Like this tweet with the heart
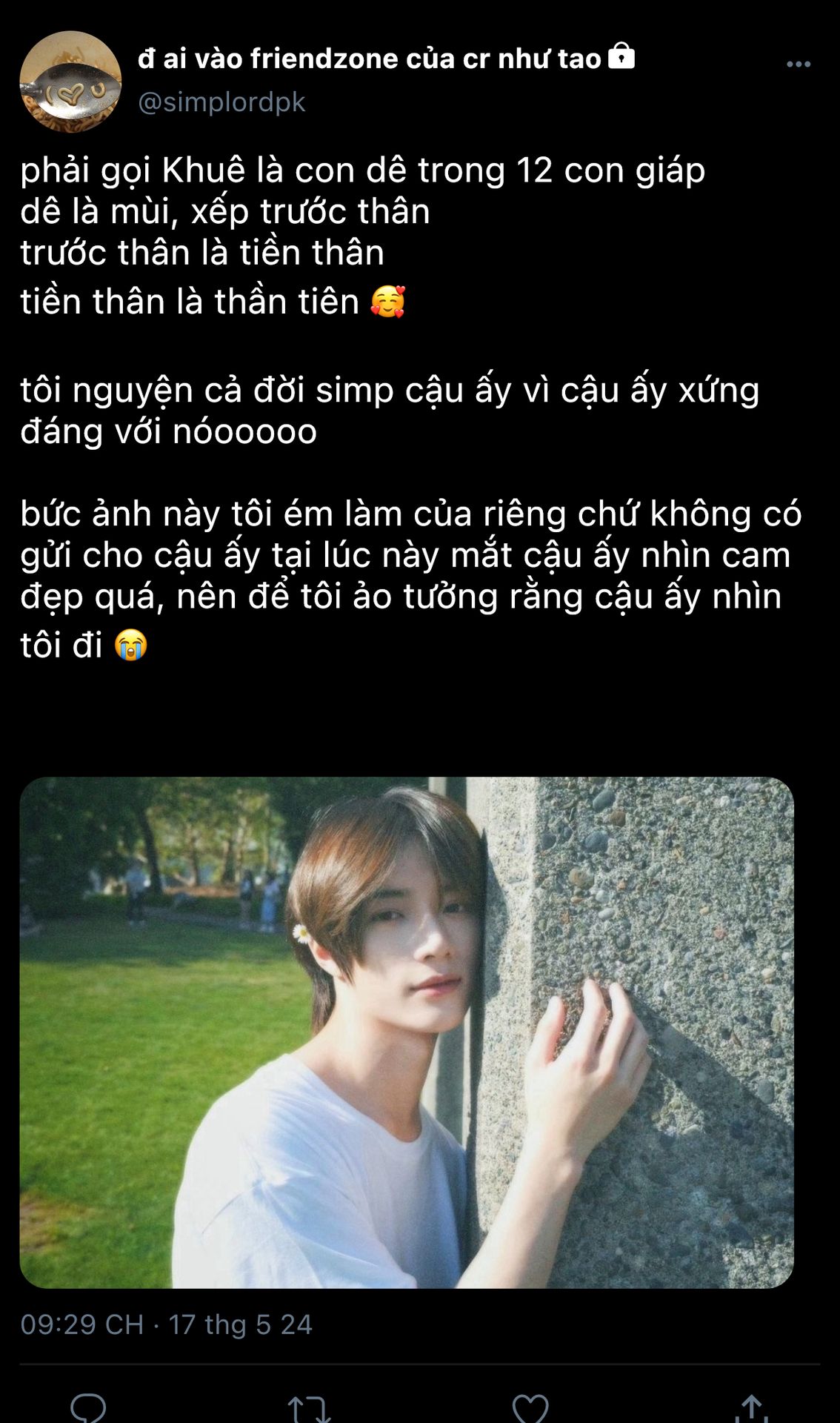840x1423 pixels. pyautogui.click(x=530, y=1408)
